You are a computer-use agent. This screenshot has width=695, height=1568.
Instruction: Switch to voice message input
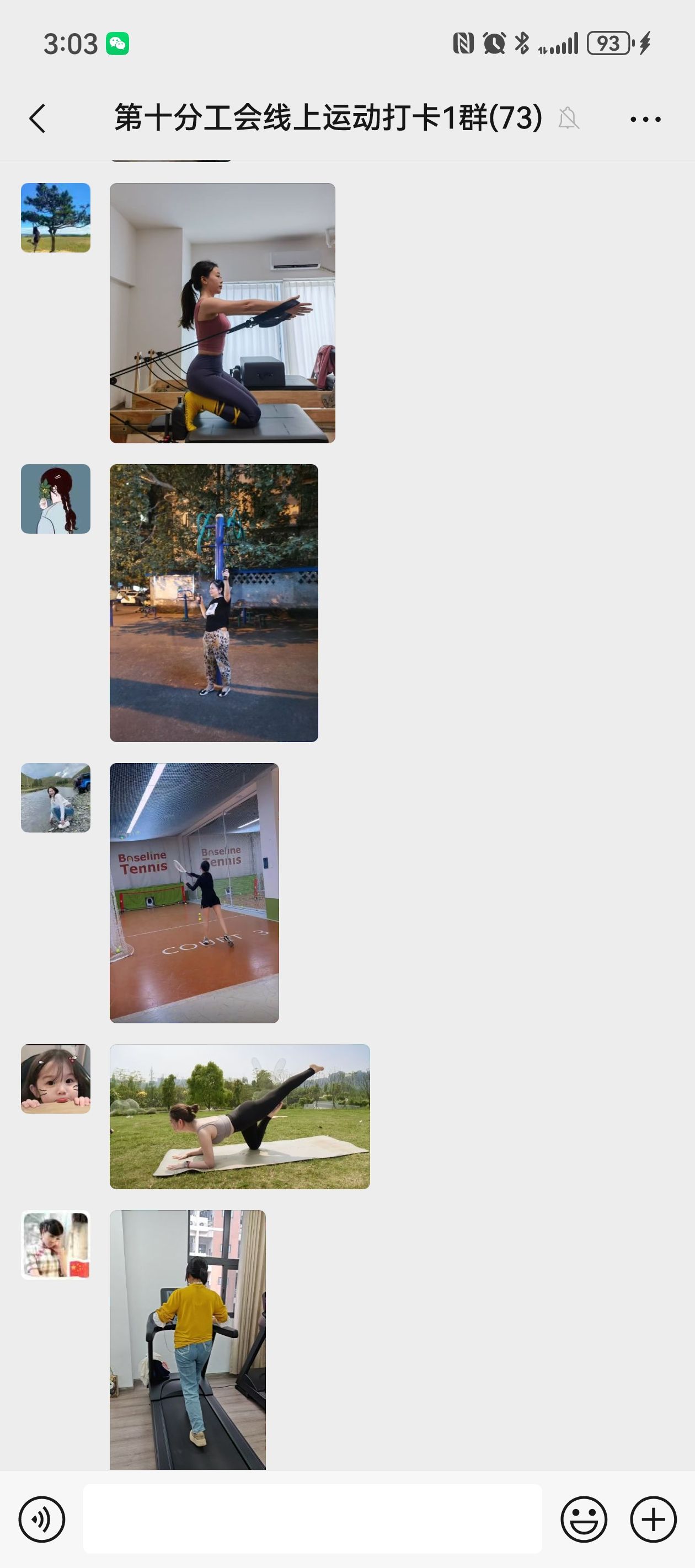pyautogui.click(x=41, y=1519)
